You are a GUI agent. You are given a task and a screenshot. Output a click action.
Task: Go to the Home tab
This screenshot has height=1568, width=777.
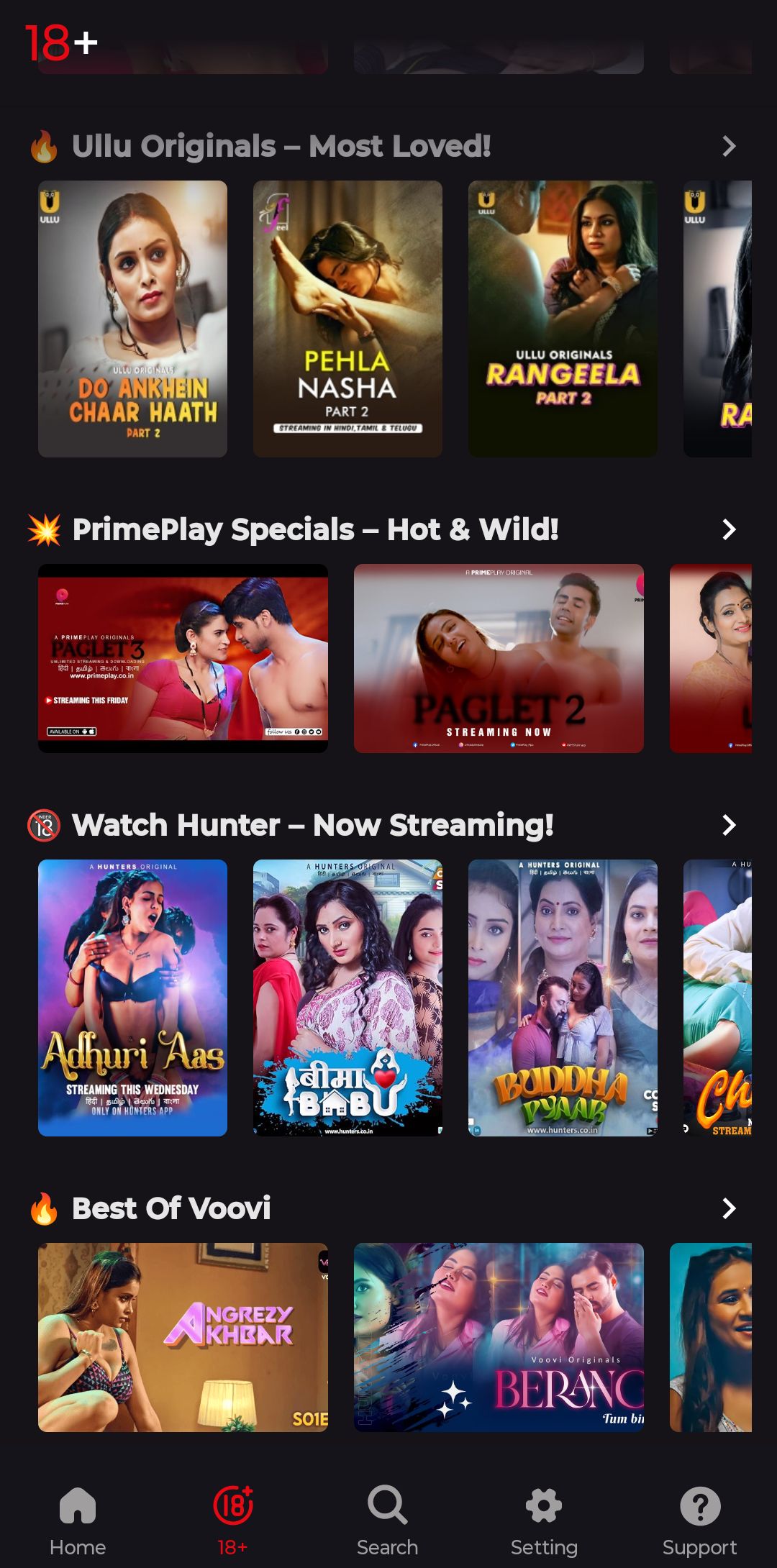78,1521
